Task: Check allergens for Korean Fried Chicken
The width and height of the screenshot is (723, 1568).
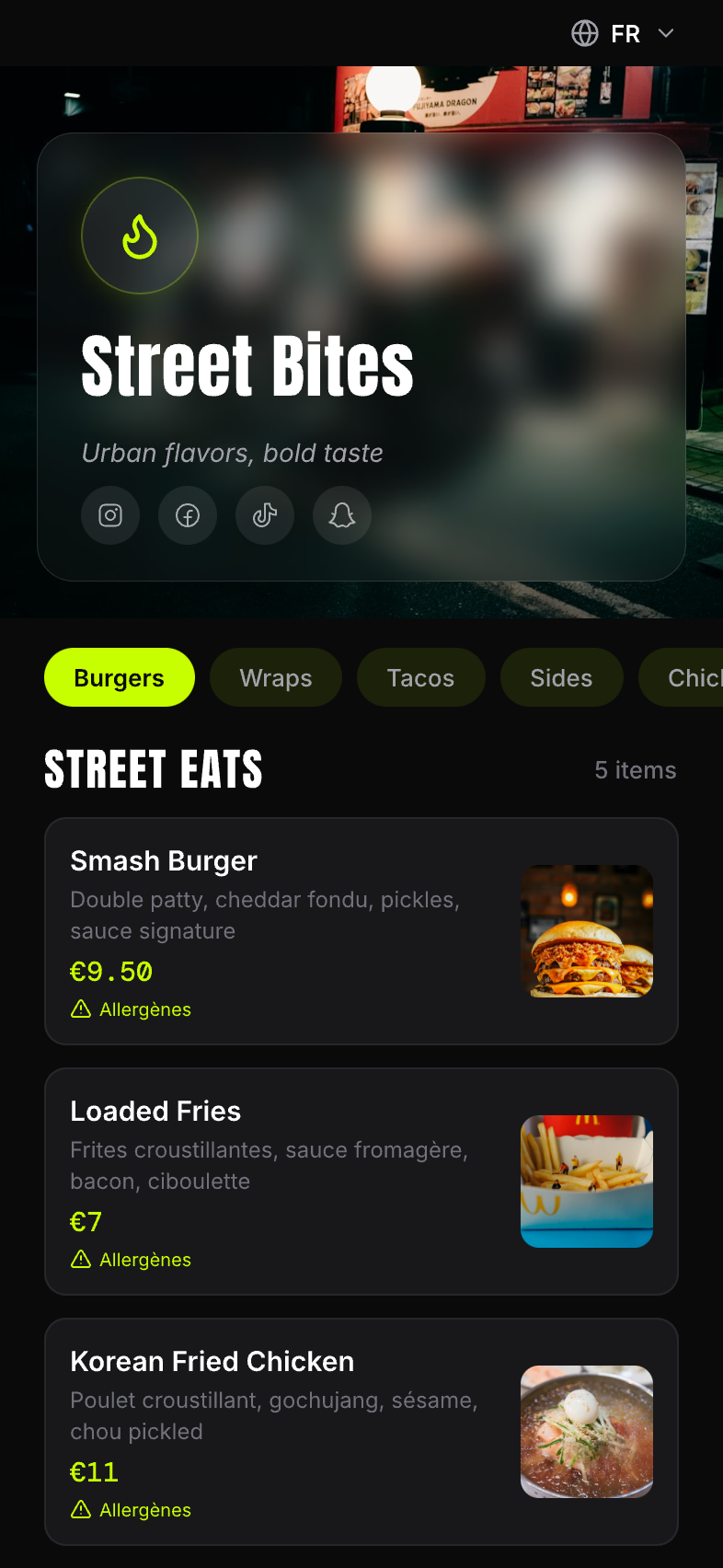Action: [132, 1510]
